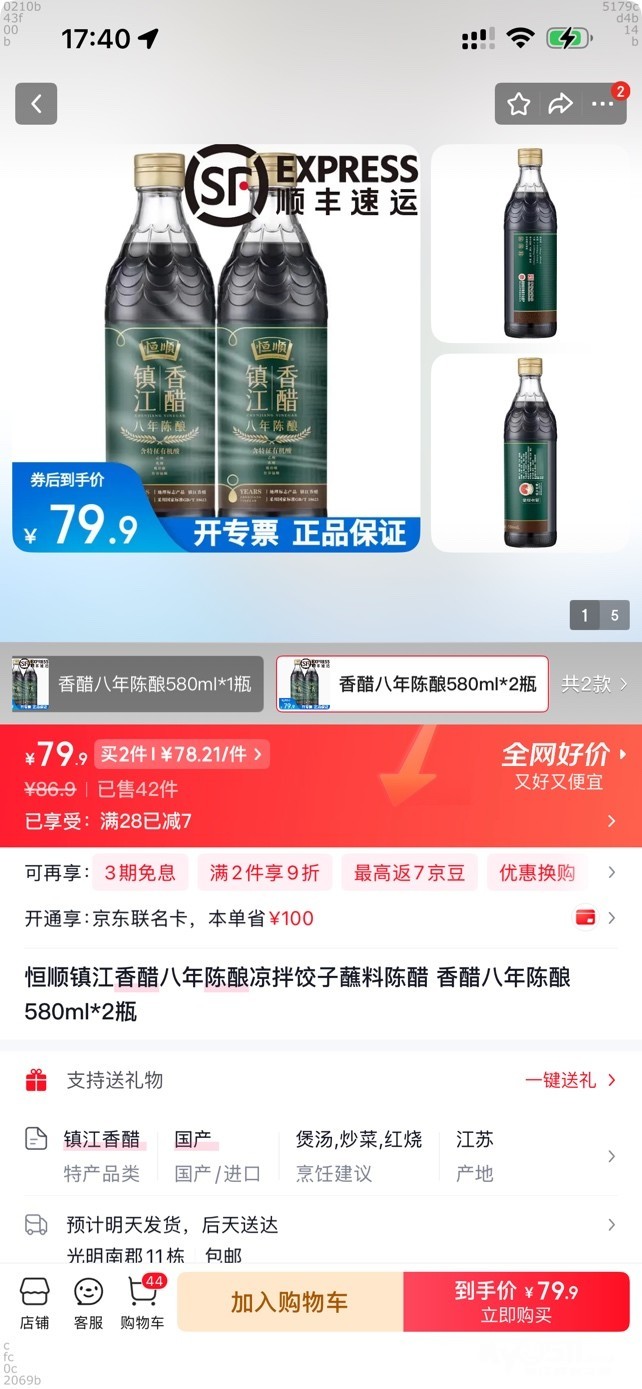Expand 共2款 to view all variants
The width and height of the screenshot is (642, 1389).
pyautogui.click(x=595, y=684)
